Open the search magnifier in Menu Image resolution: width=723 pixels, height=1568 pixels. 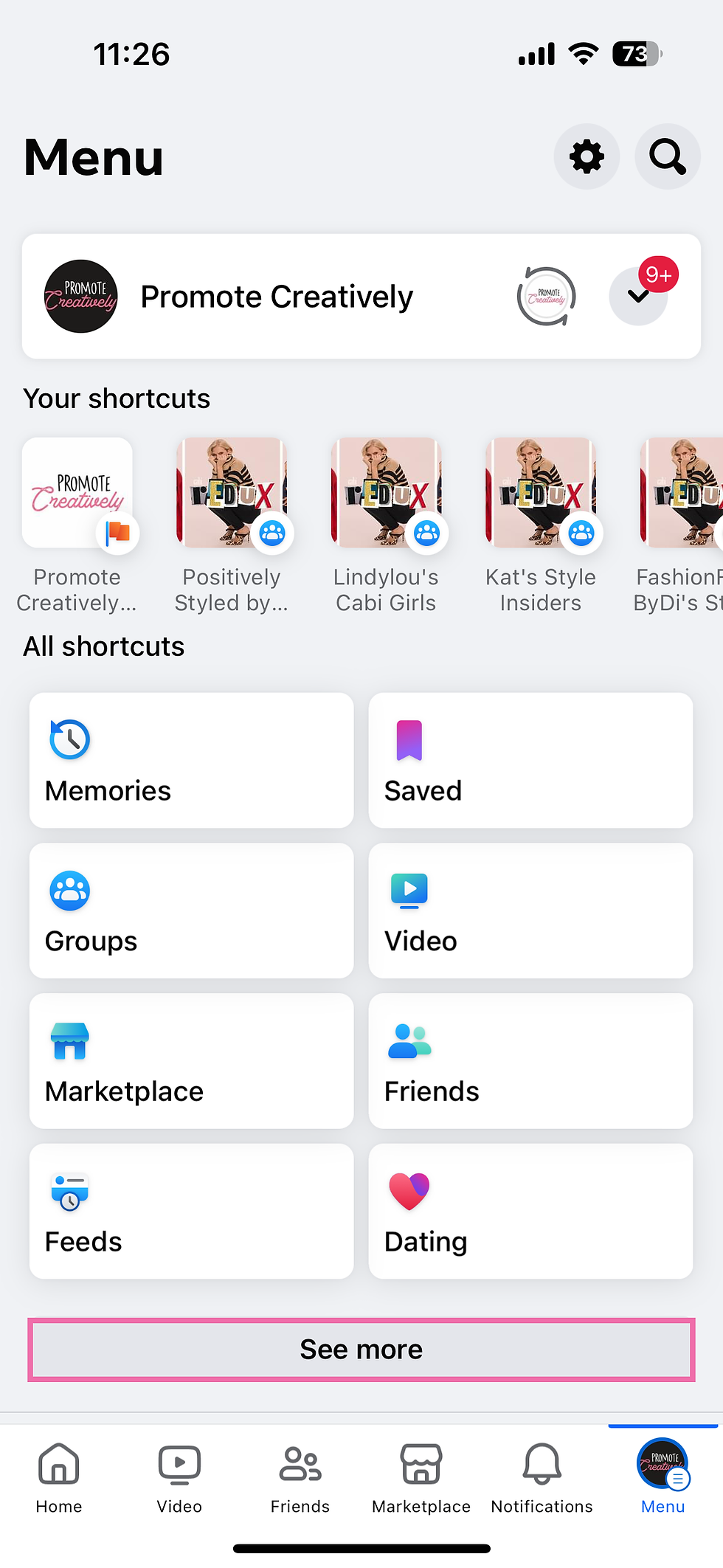[667, 156]
